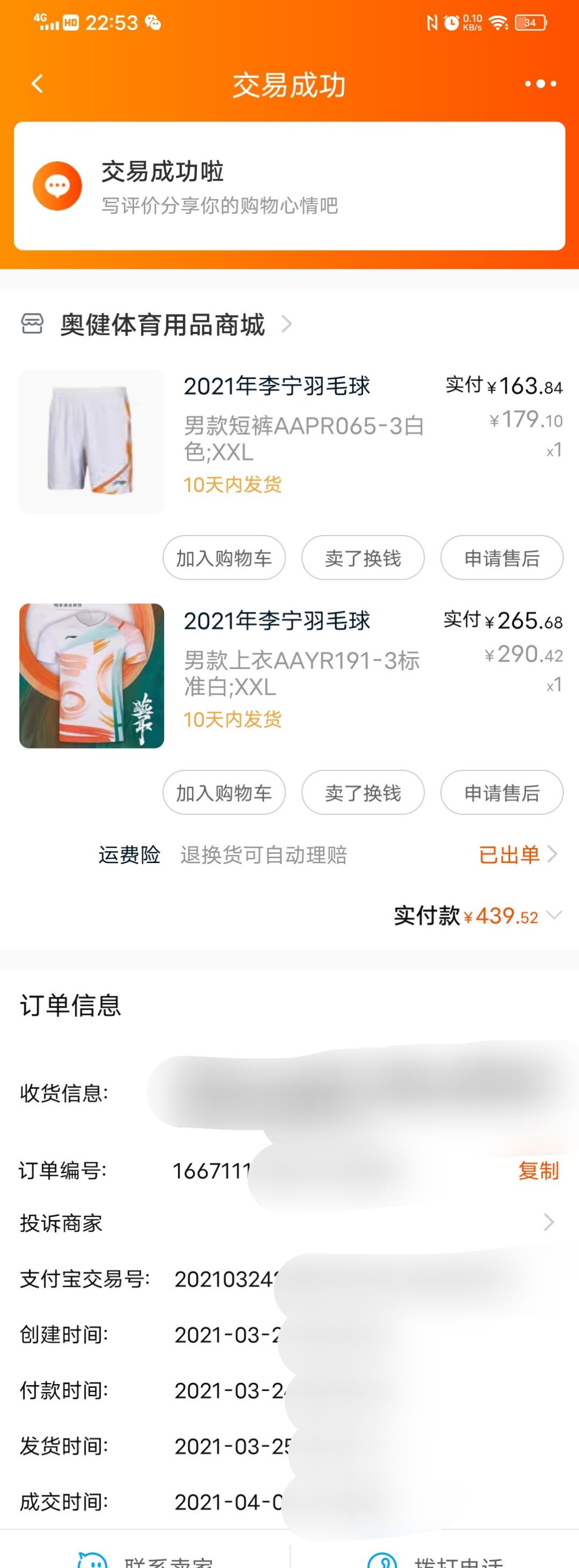579x1568 pixels.
Task: Open the three-dot overflow menu
Action: (540, 84)
